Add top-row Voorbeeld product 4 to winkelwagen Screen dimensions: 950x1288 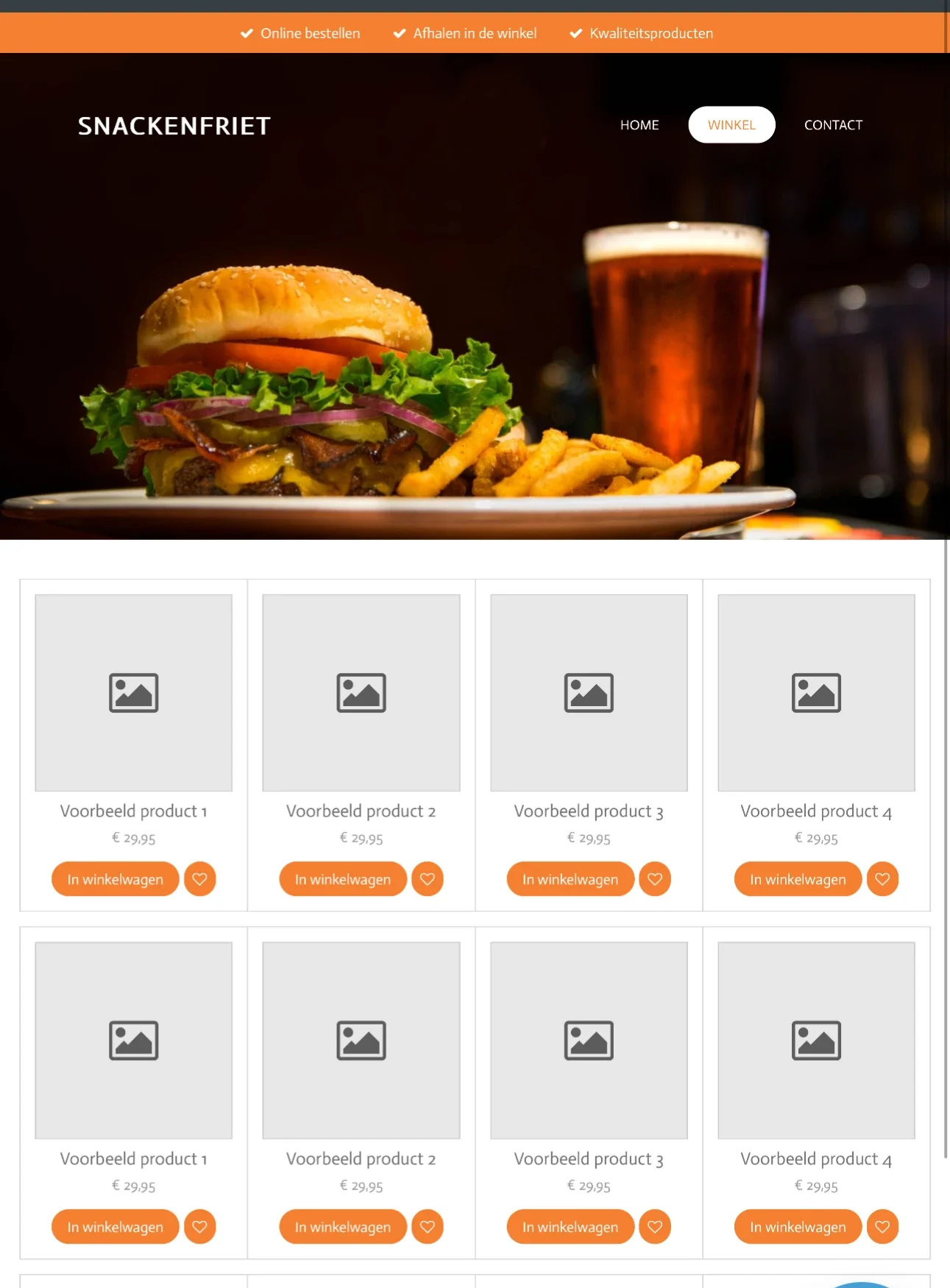click(798, 879)
